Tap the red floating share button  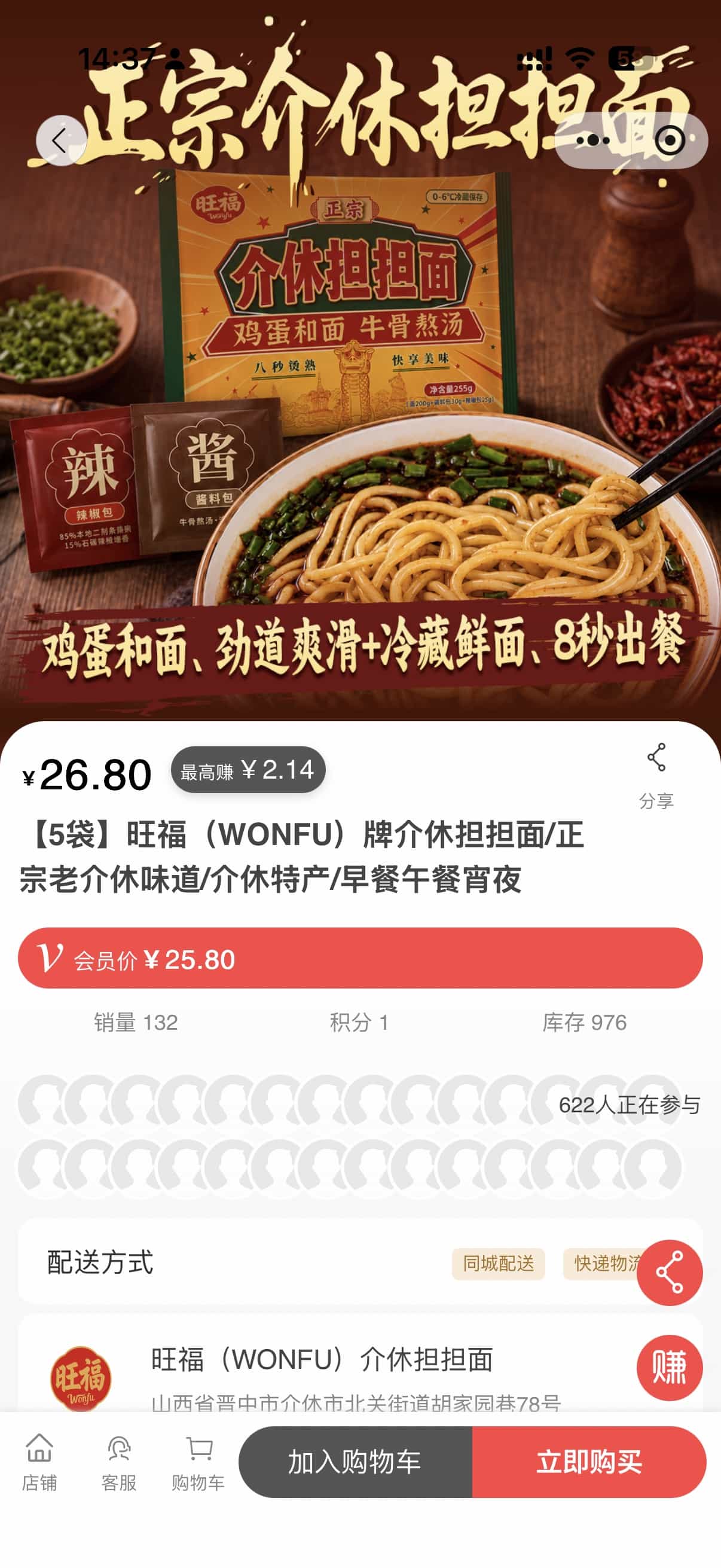coord(669,1271)
